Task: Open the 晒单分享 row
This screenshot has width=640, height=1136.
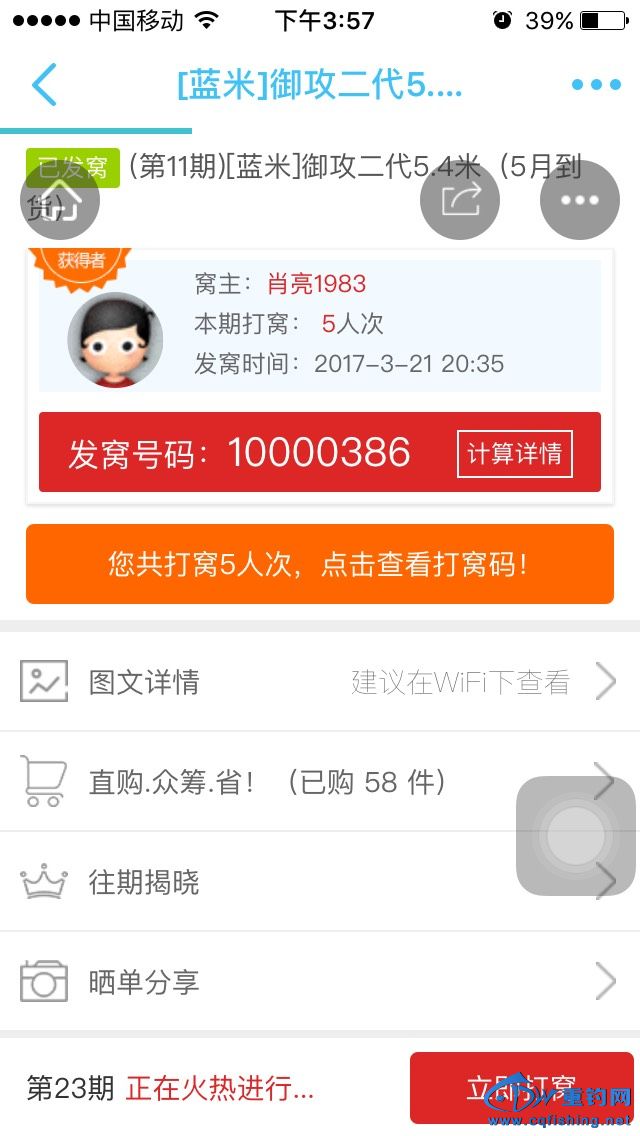Action: [x=300, y=982]
